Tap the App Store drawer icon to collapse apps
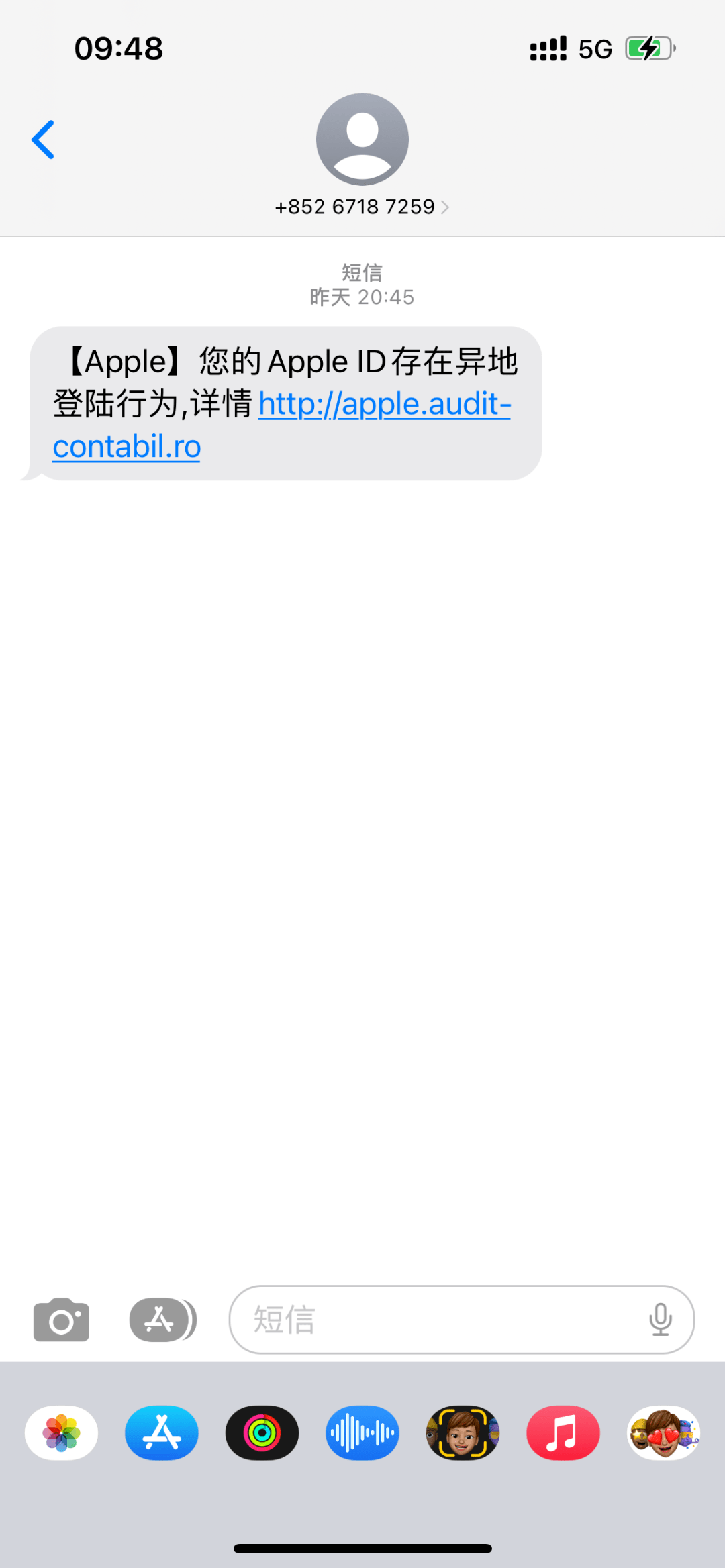 [x=161, y=1319]
